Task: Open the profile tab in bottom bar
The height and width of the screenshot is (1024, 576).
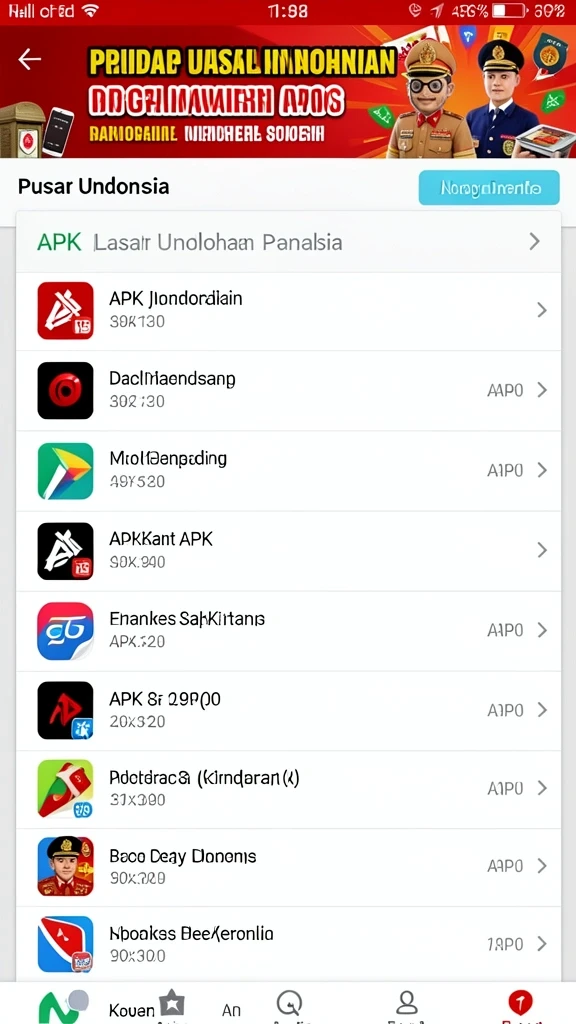Action: (x=406, y=1004)
